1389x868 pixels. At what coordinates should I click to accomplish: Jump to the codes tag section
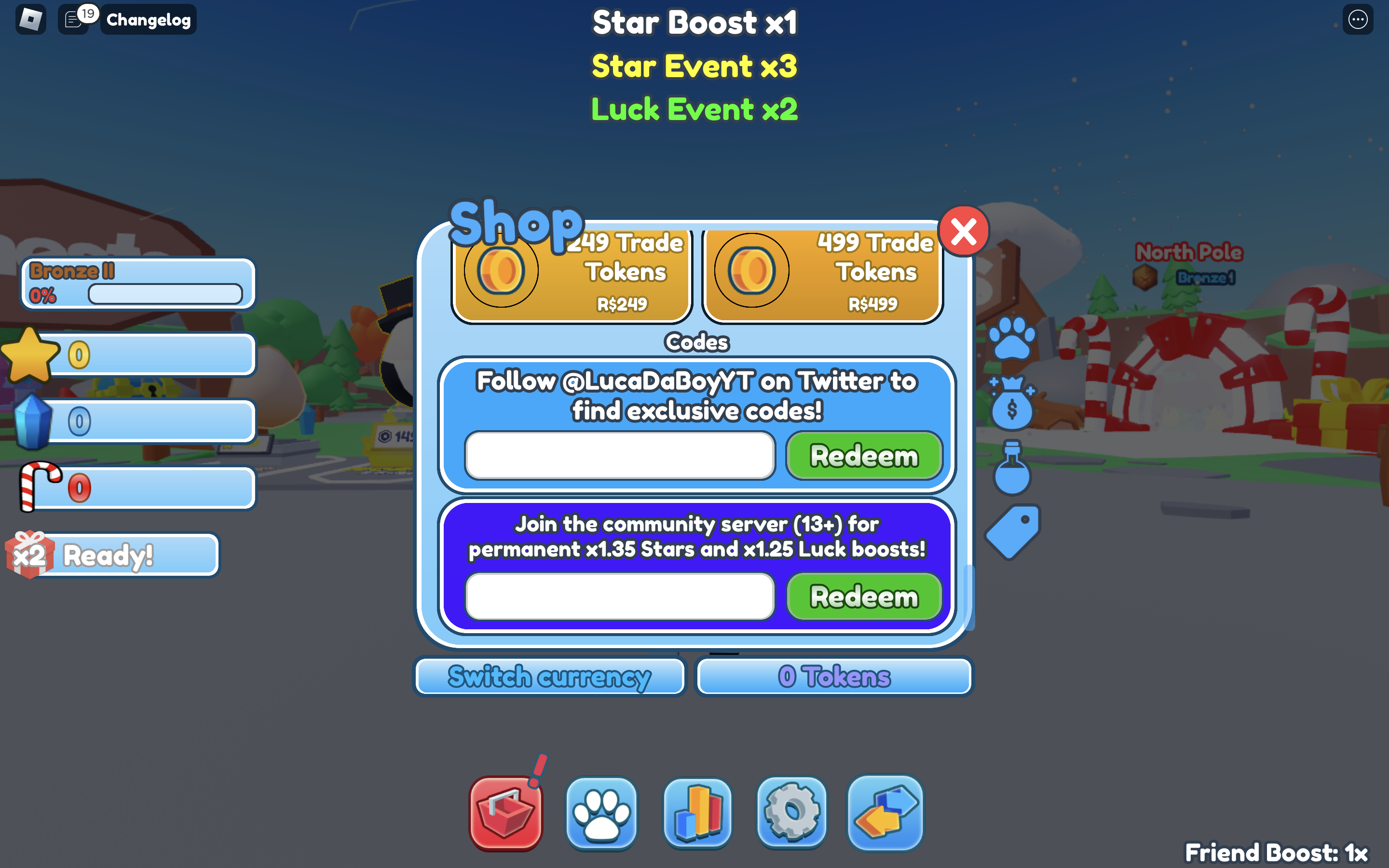(x=1012, y=531)
